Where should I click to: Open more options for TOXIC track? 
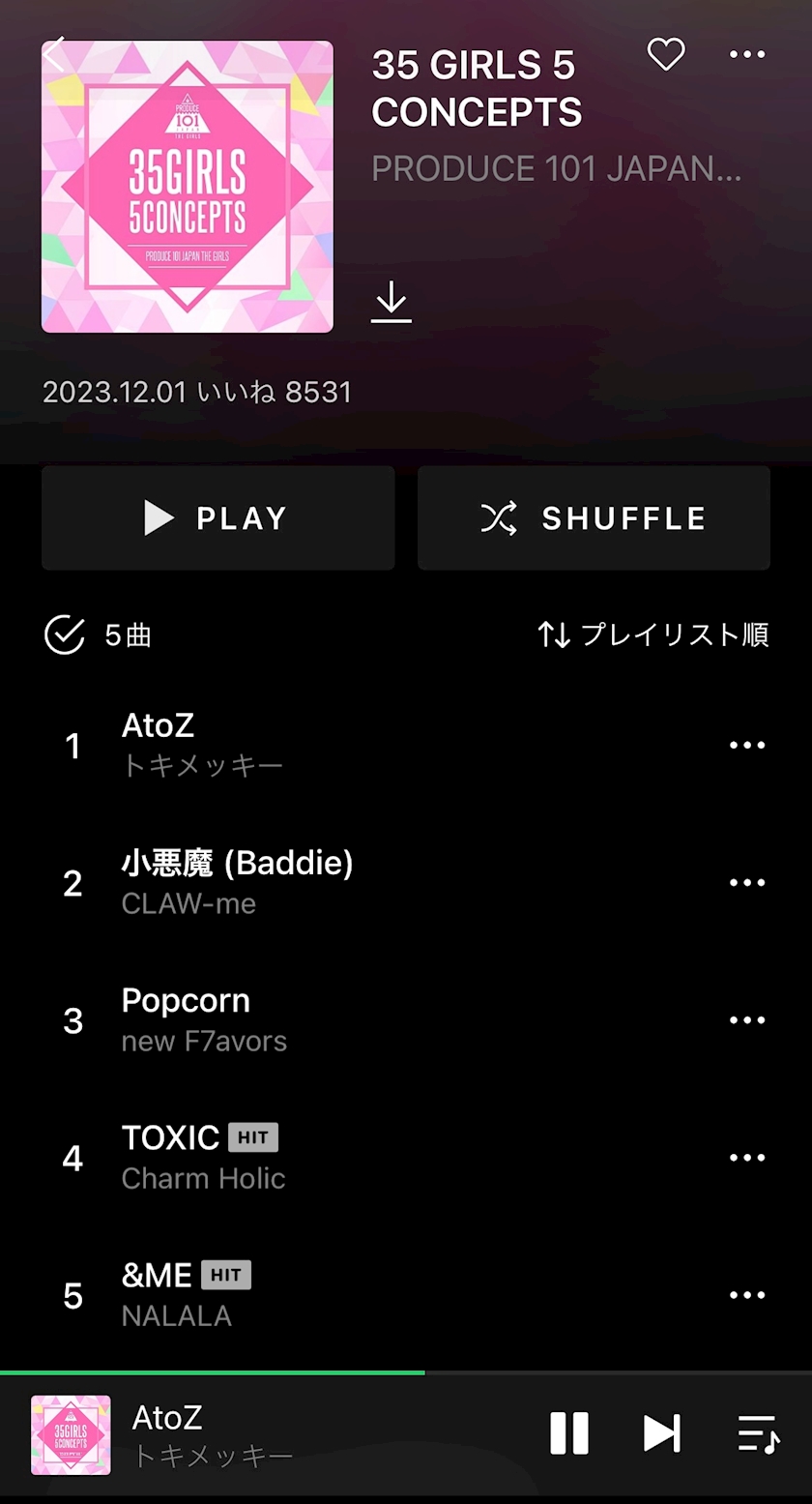(747, 1157)
